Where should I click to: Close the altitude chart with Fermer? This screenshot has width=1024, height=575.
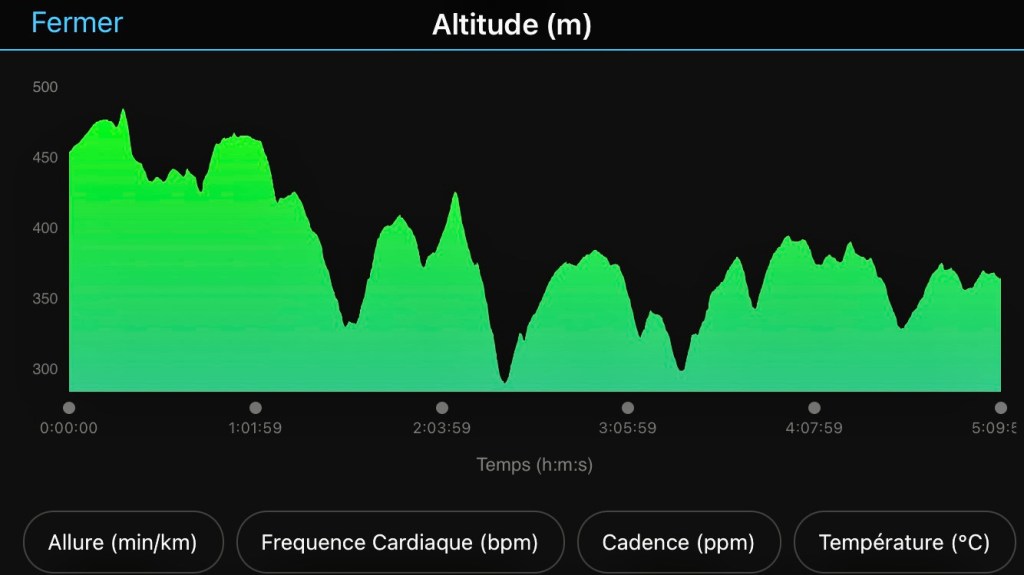77,23
